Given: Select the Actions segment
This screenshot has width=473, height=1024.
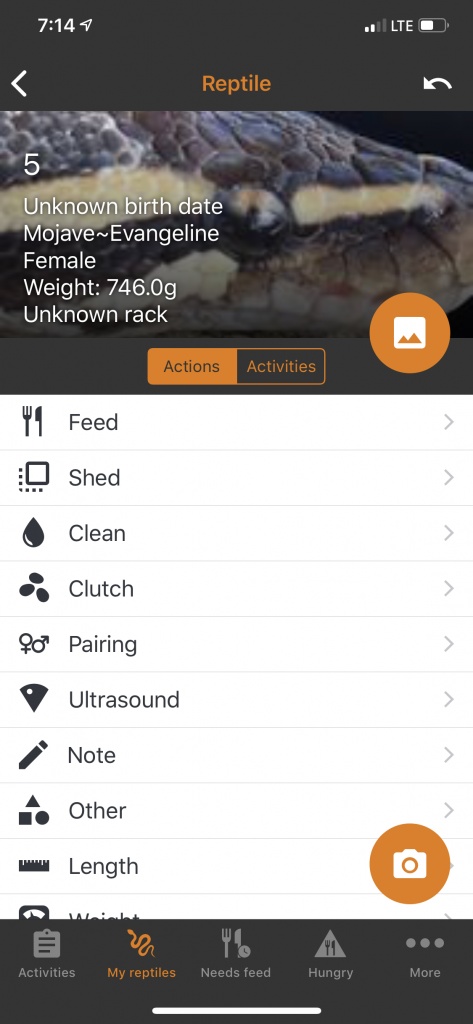Looking at the screenshot, I should [x=191, y=366].
